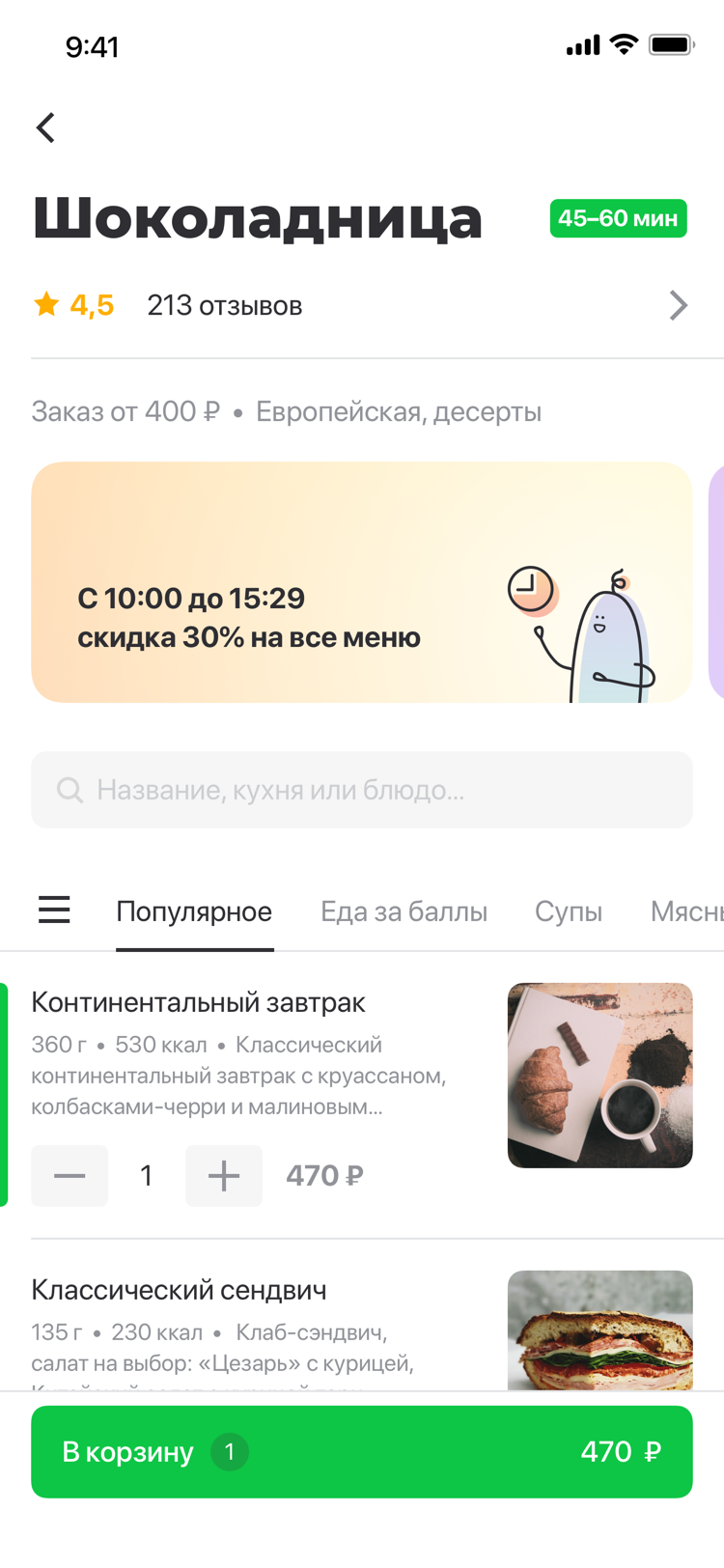This screenshot has height=1568, width=724.
Task: Increase Континентальный завтрак quantity
Action: [224, 1176]
